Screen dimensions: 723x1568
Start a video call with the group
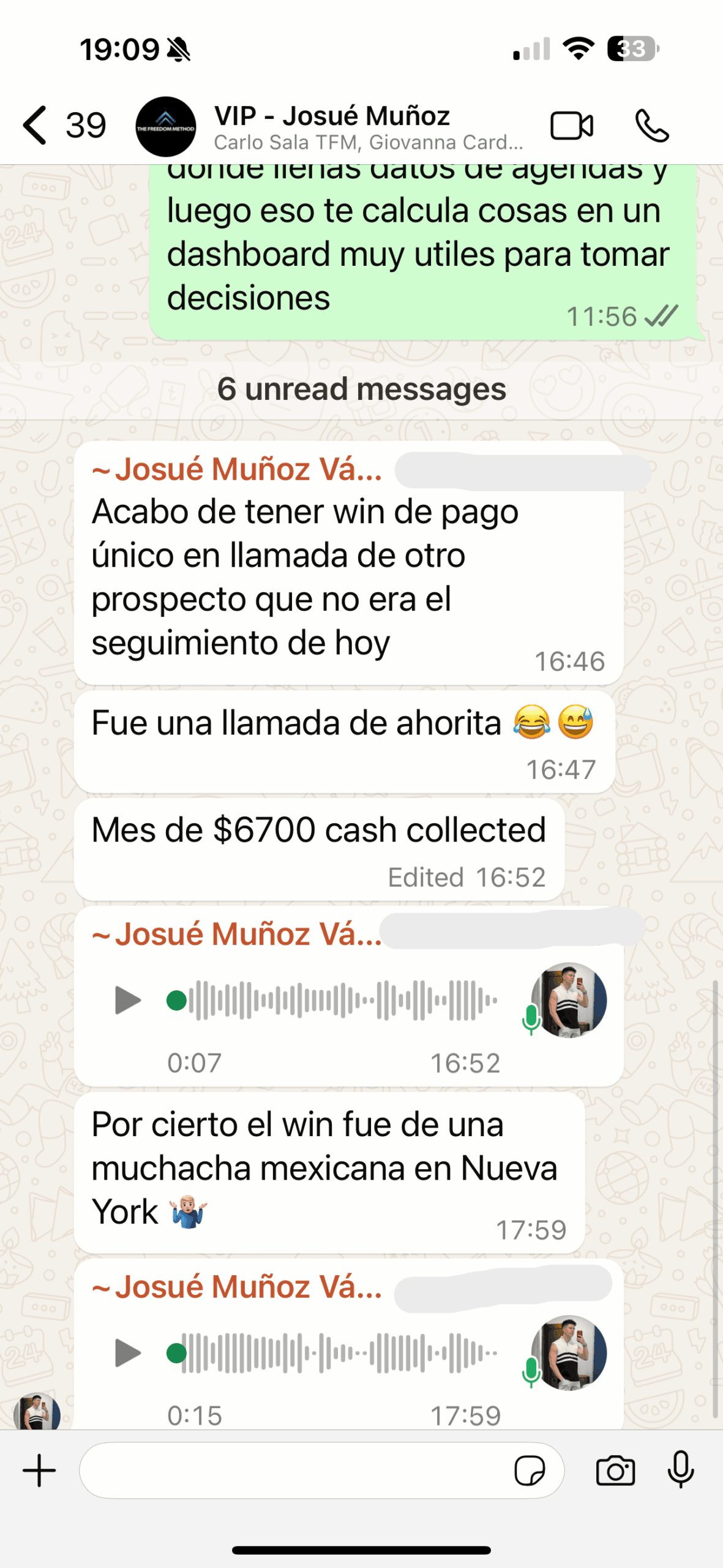(x=571, y=126)
